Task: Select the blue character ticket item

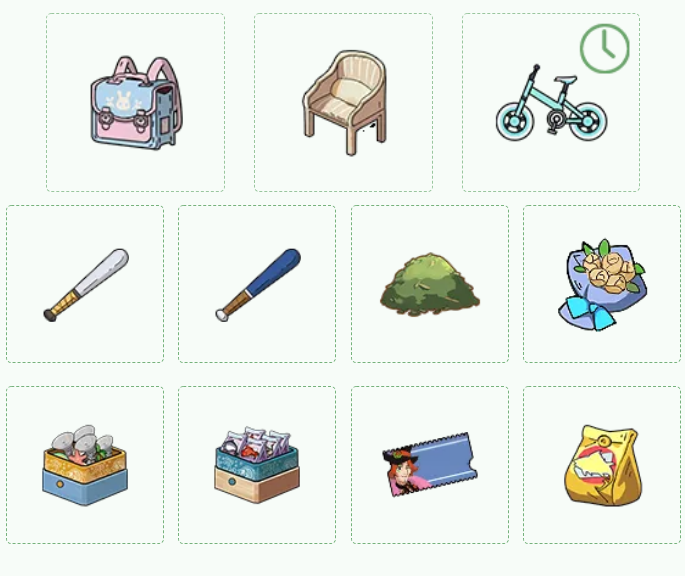Action: coord(430,466)
